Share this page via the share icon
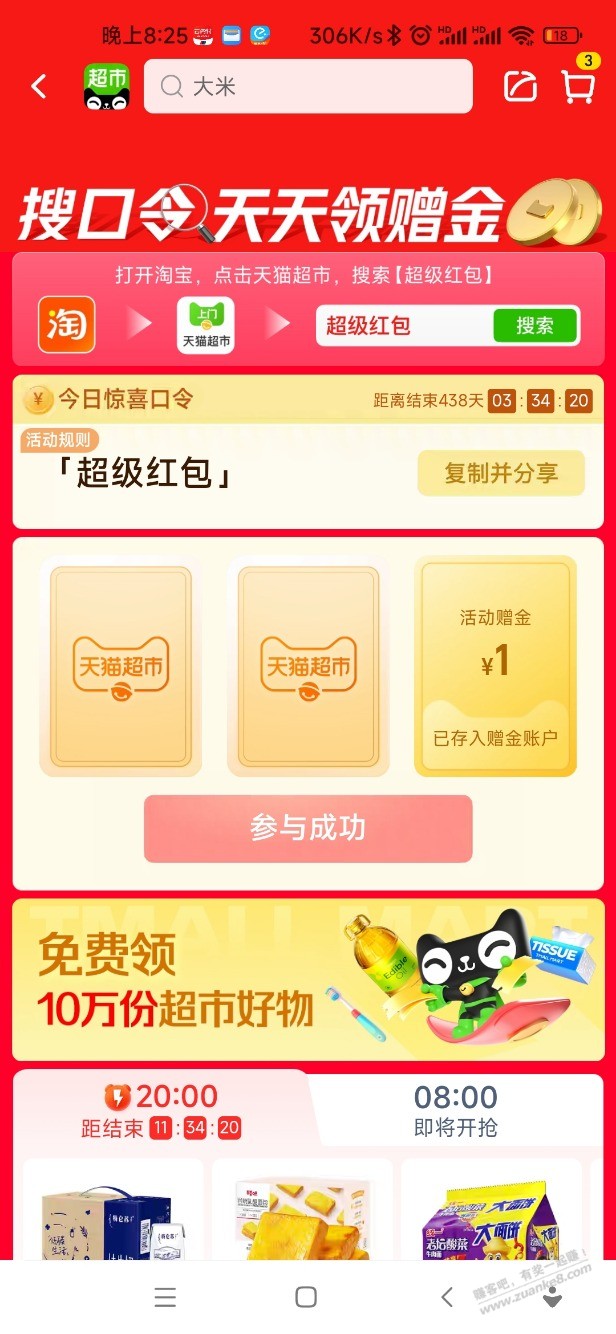 pyautogui.click(x=519, y=87)
